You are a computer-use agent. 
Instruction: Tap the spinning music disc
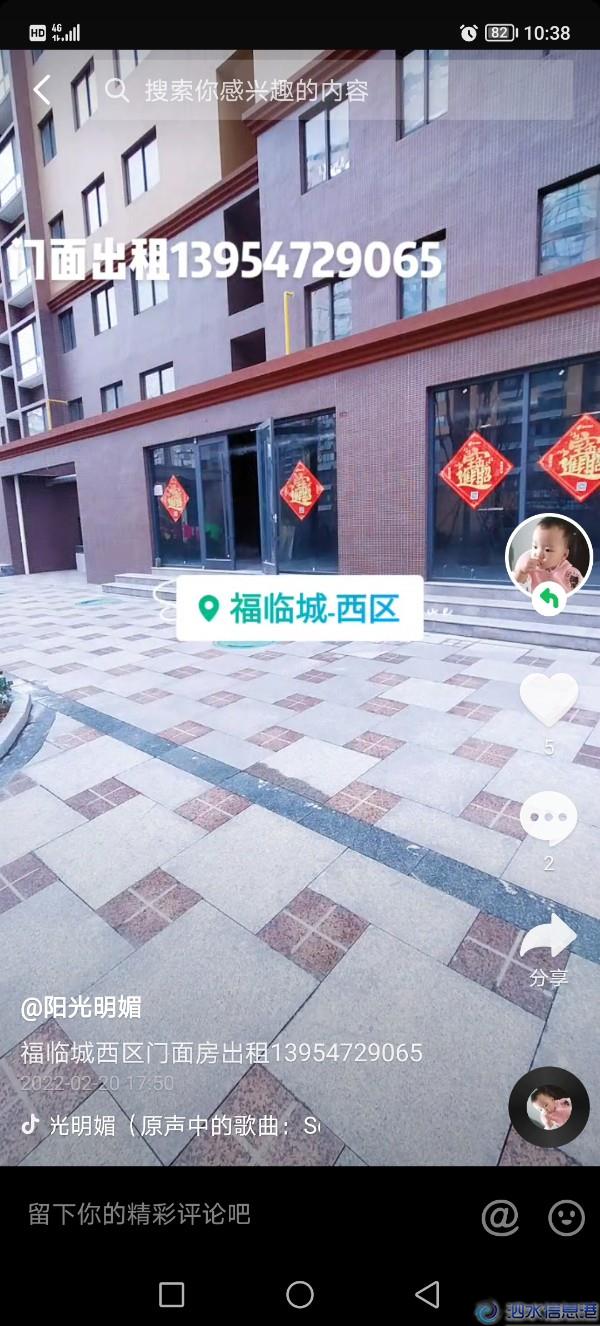(x=548, y=1107)
